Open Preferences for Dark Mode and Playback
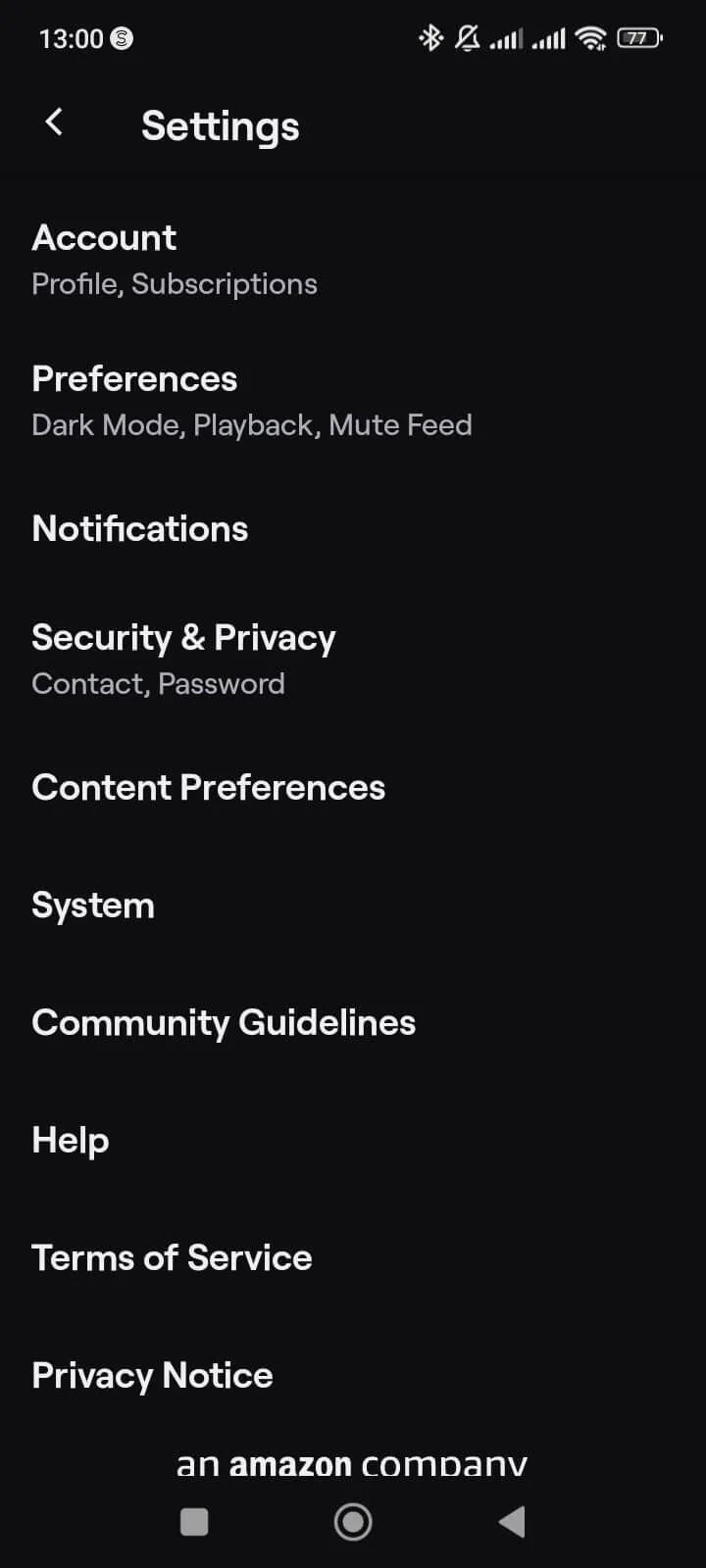The width and height of the screenshot is (706, 1568). (251, 401)
